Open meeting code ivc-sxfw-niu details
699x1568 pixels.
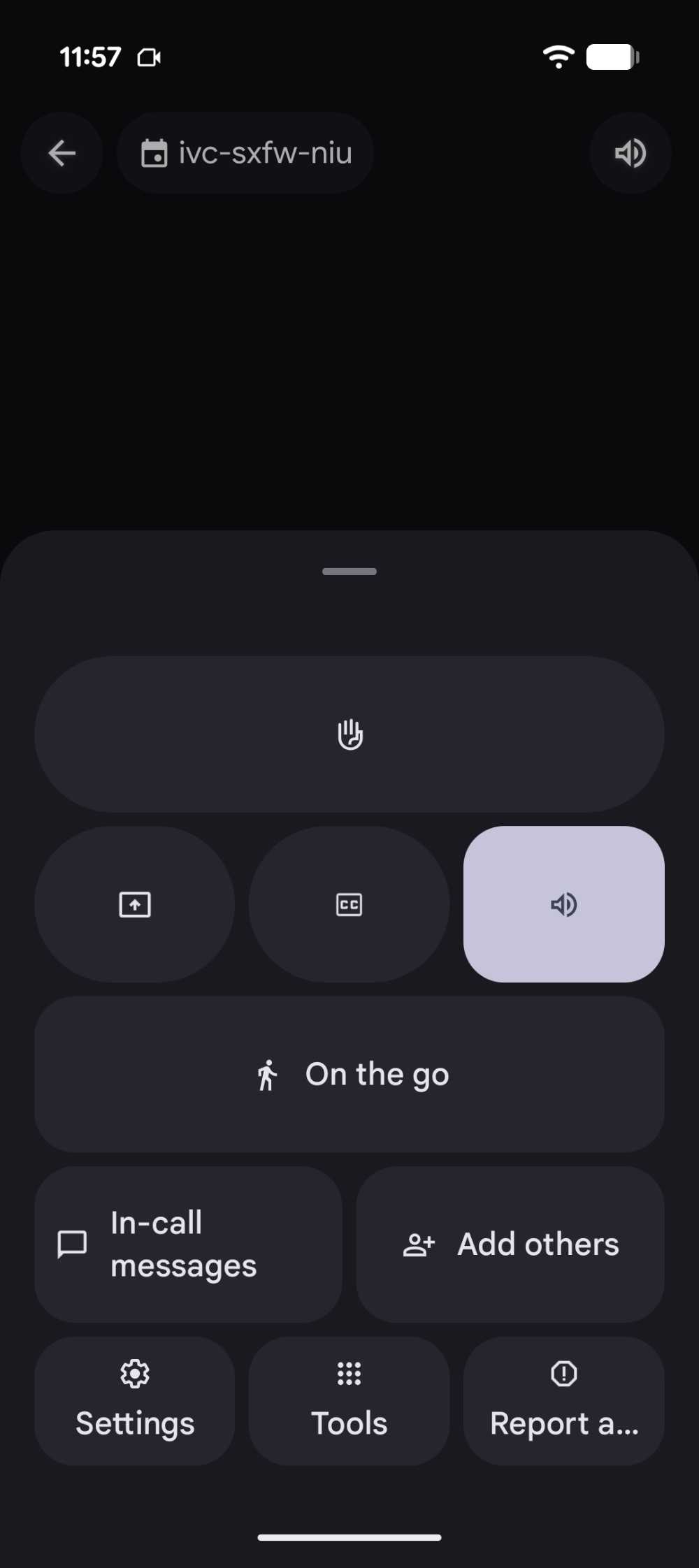click(245, 153)
